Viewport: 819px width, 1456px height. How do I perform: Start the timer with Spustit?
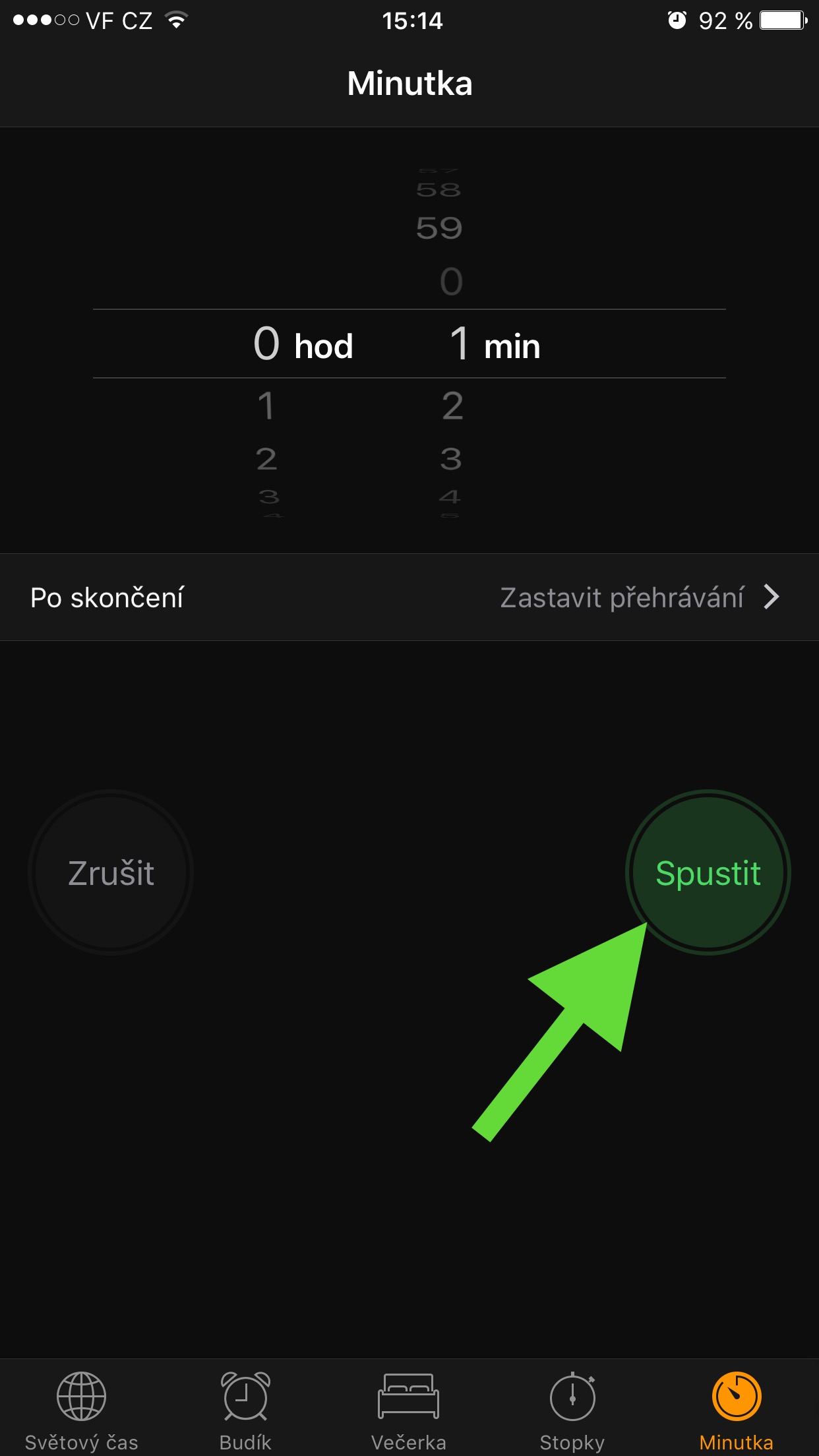(708, 872)
